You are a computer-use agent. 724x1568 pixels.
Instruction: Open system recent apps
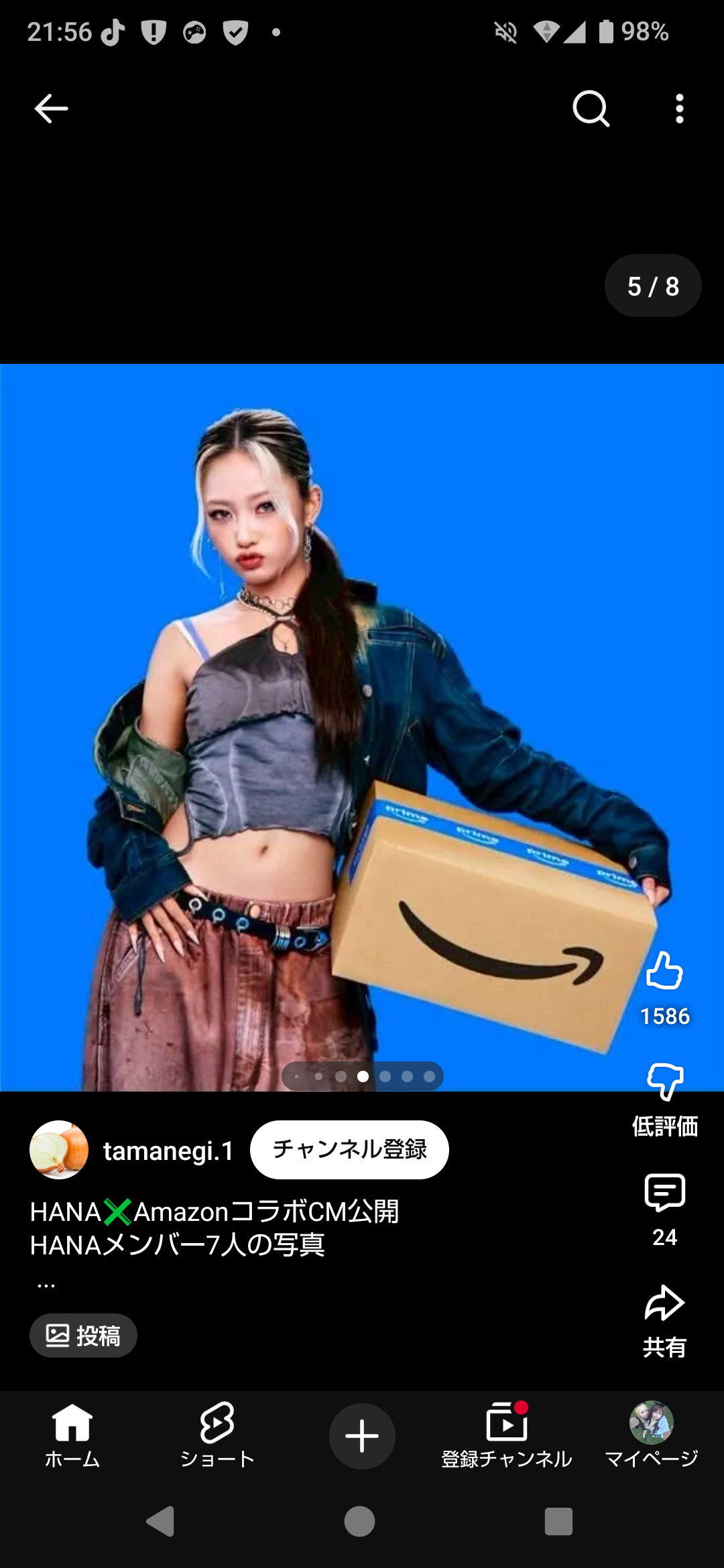pos(558,1521)
